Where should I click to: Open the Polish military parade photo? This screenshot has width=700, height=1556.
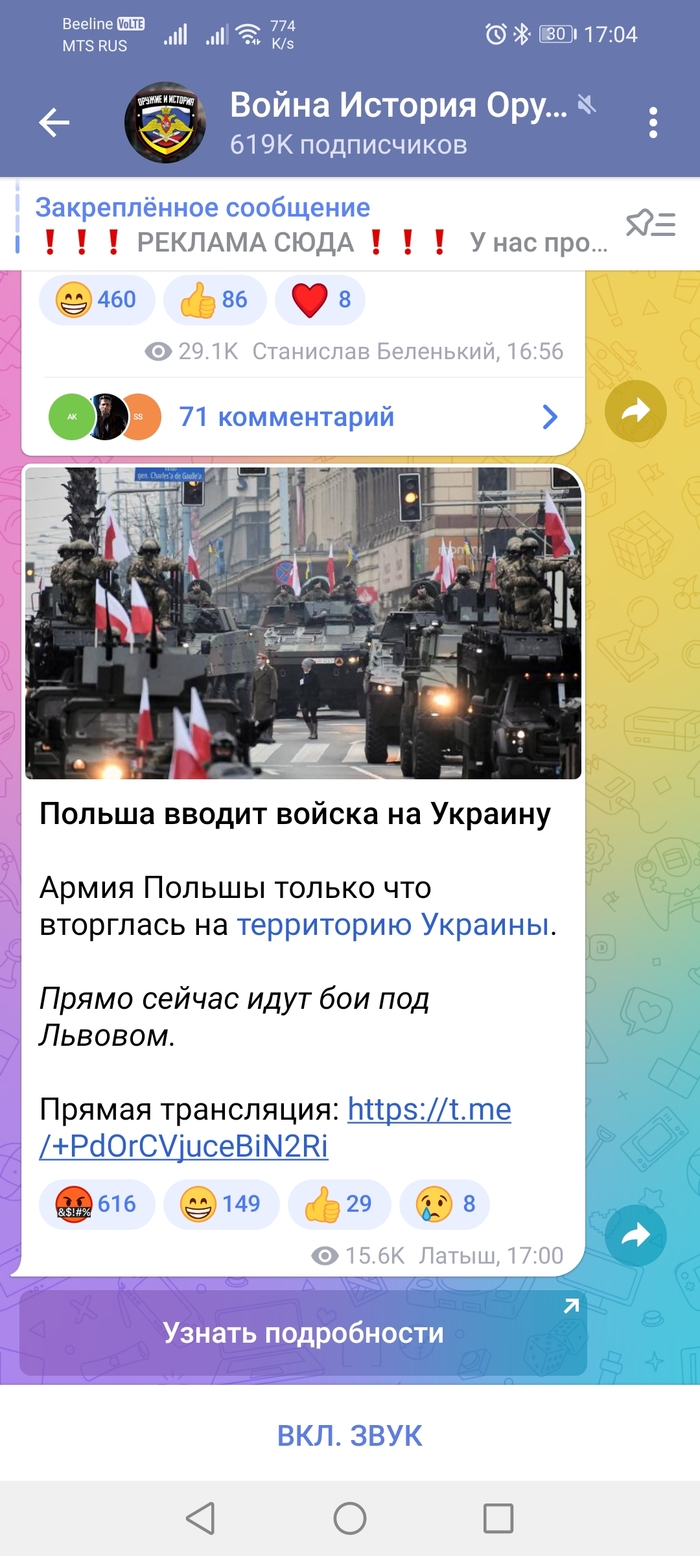(303, 622)
